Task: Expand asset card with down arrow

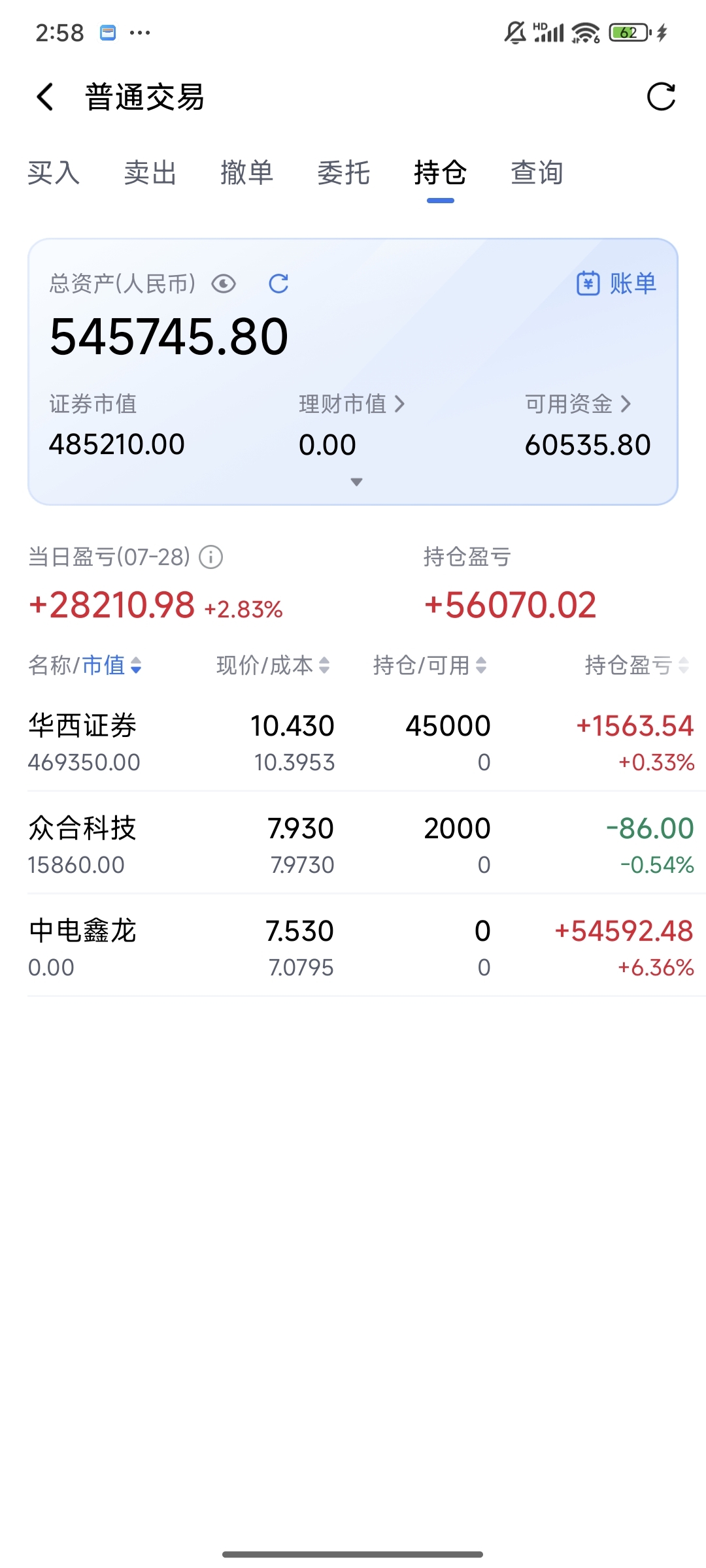Action: tap(356, 482)
